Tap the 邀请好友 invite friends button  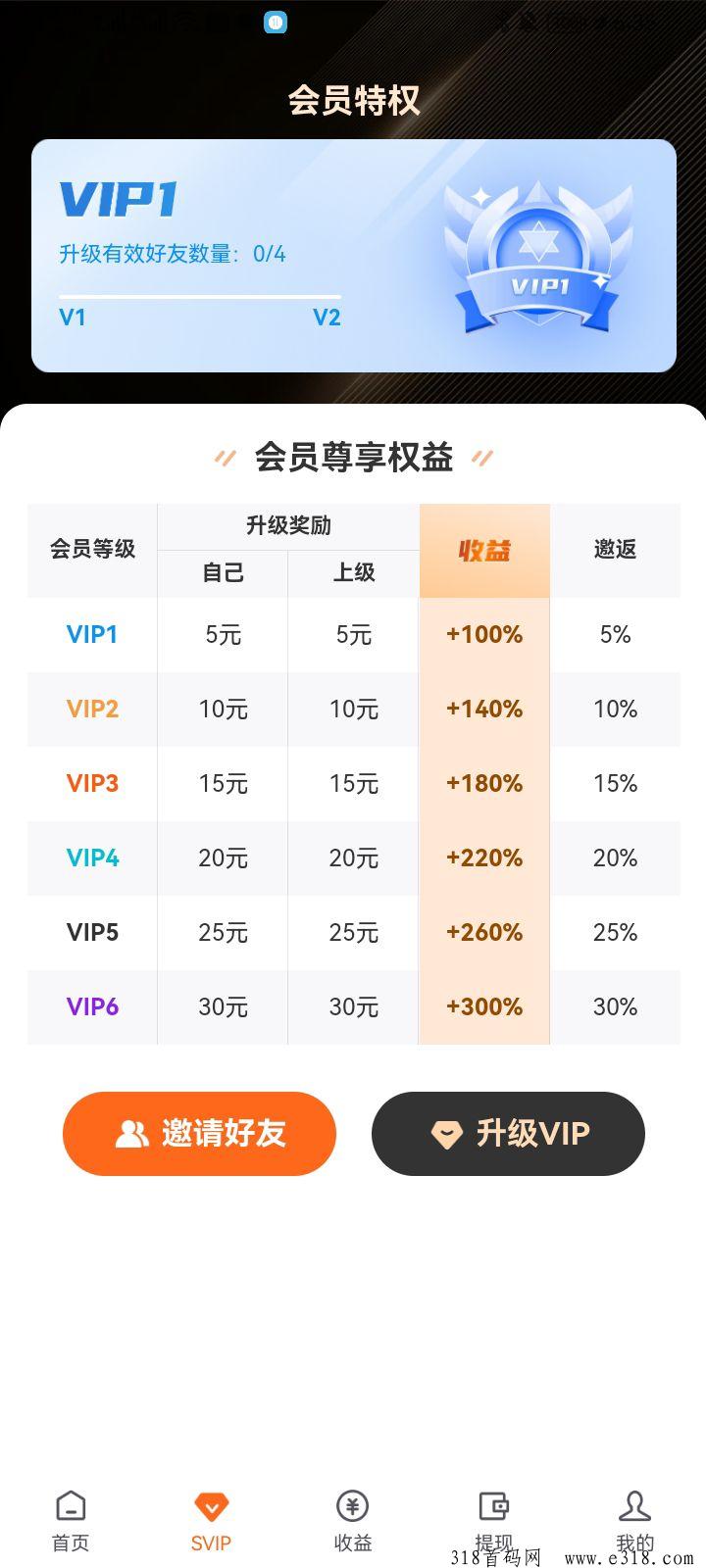click(x=199, y=1133)
